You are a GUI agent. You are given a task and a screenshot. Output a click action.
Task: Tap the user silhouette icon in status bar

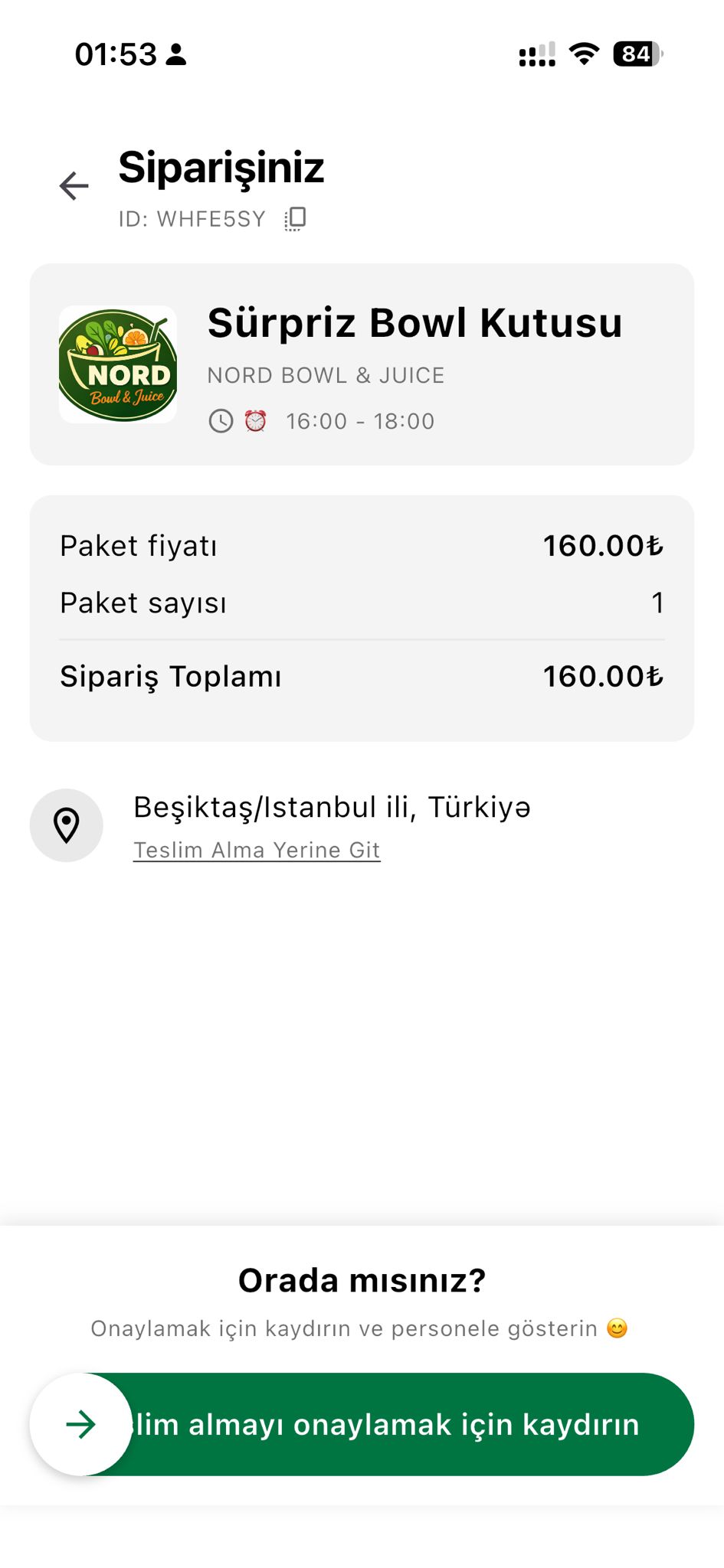(177, 54)
